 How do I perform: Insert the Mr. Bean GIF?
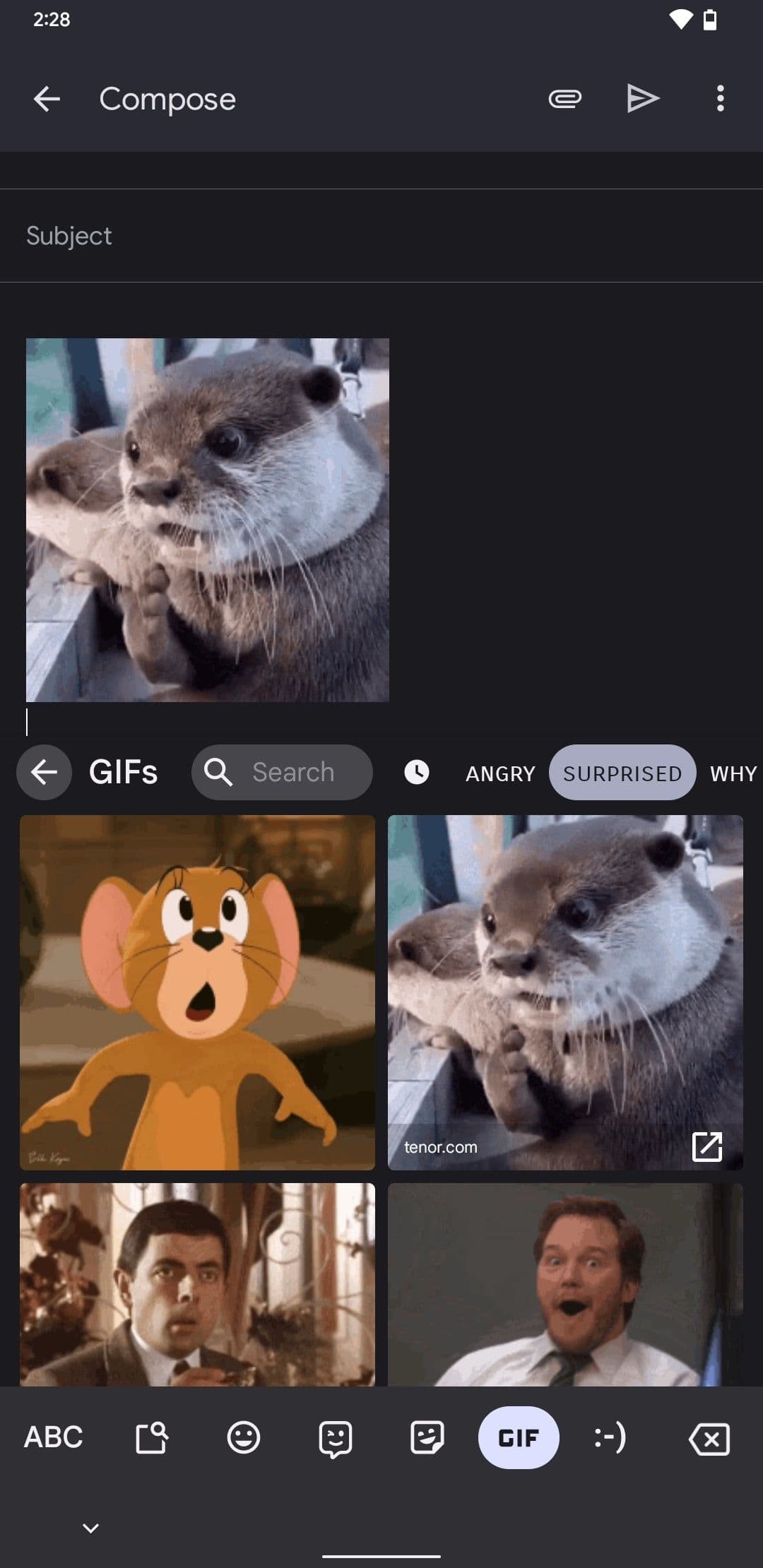[x=197, y=1284]
